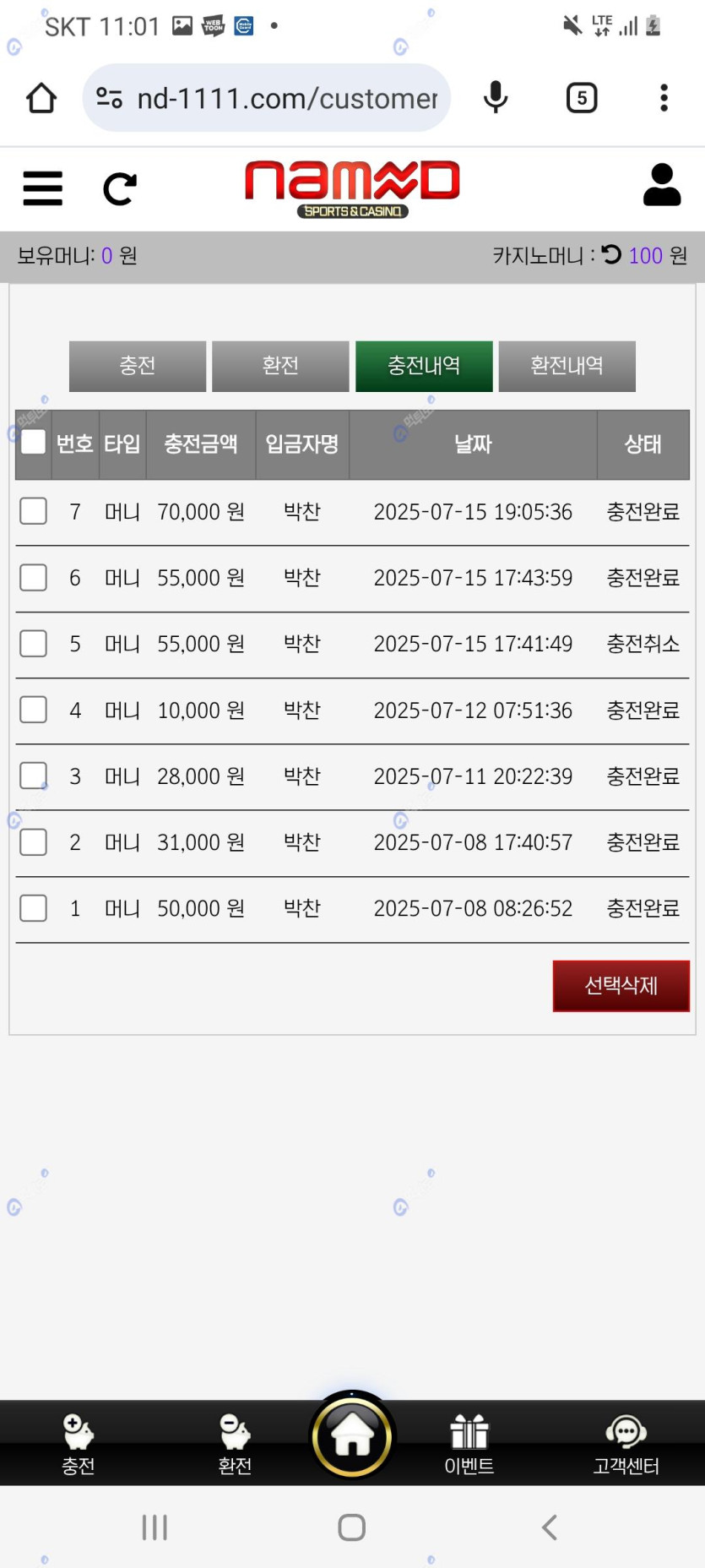This screenshot has height=1568, width=705.
Task: Refresh the casino money balance
Action: [x=612, y=254]
